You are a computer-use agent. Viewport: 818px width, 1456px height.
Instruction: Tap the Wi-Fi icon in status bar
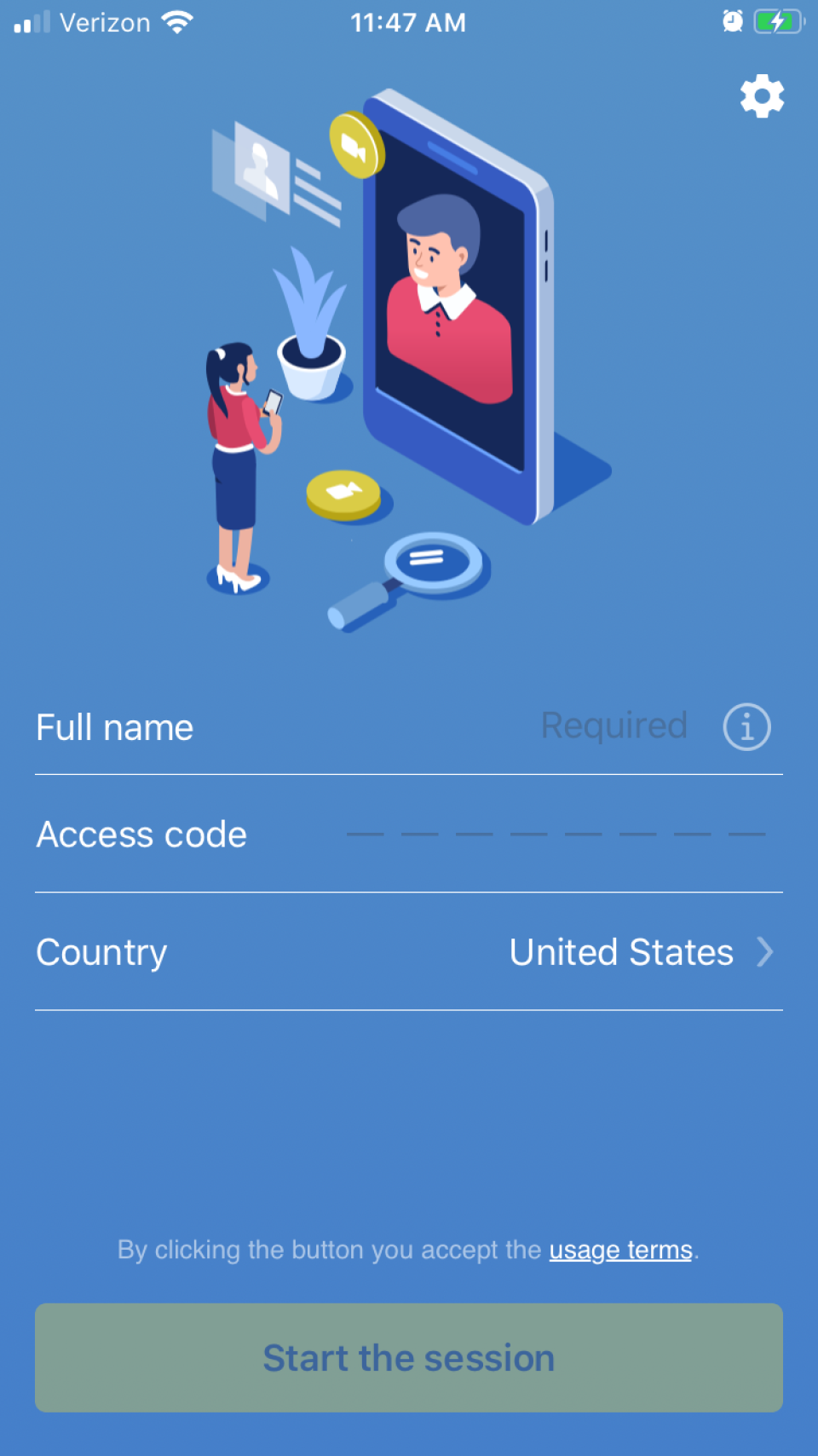177,22
